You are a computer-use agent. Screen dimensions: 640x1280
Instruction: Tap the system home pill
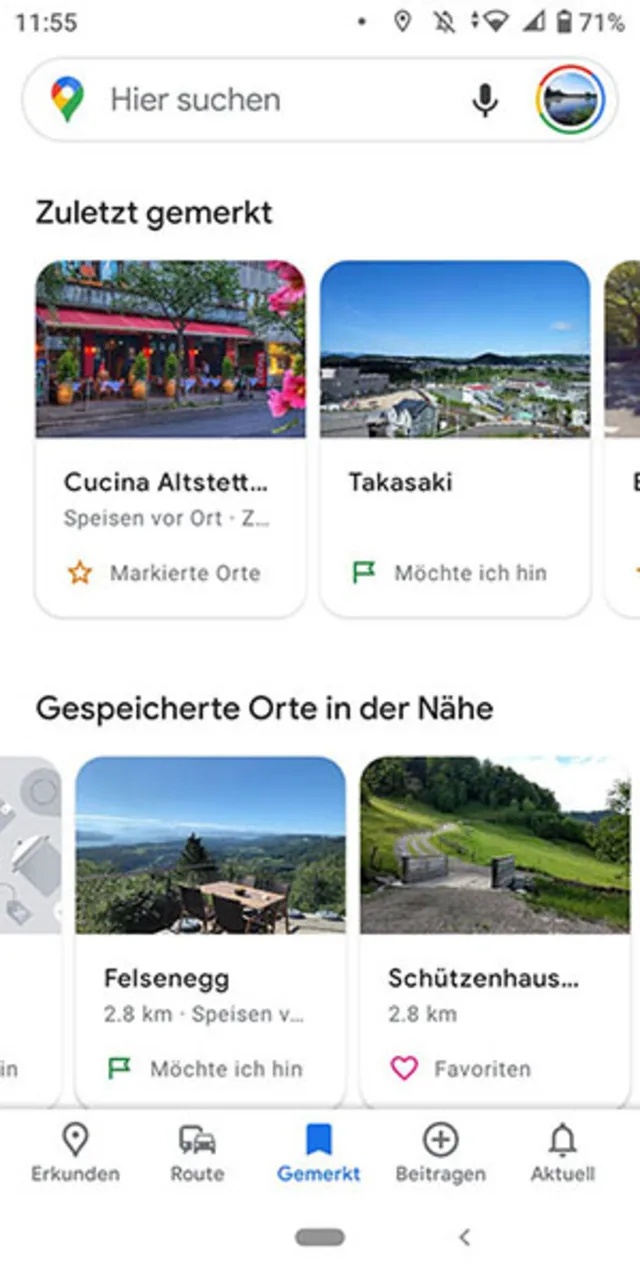[x=320, y=1237]
